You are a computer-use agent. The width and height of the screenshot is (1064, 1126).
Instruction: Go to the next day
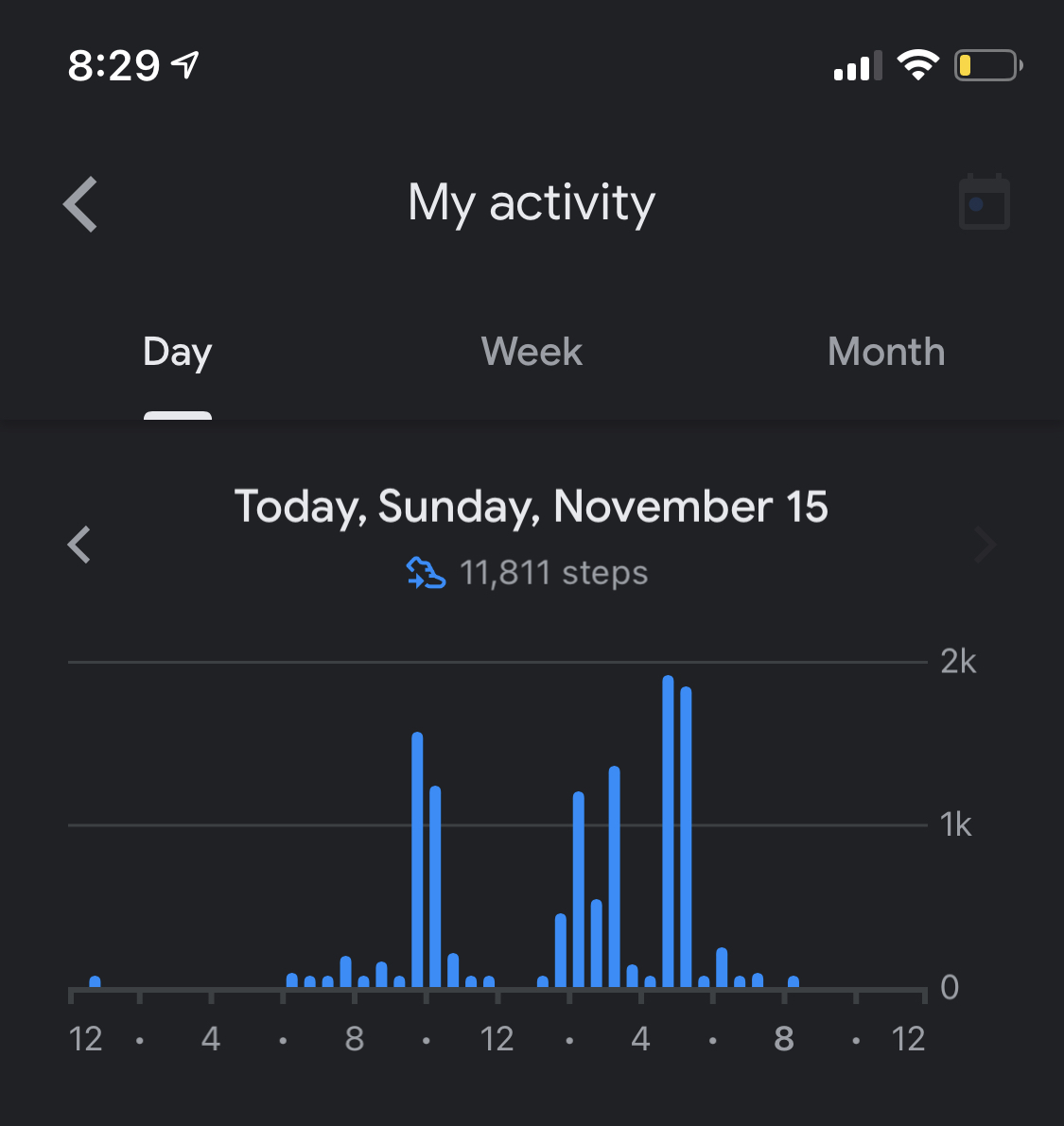point(985,545)
